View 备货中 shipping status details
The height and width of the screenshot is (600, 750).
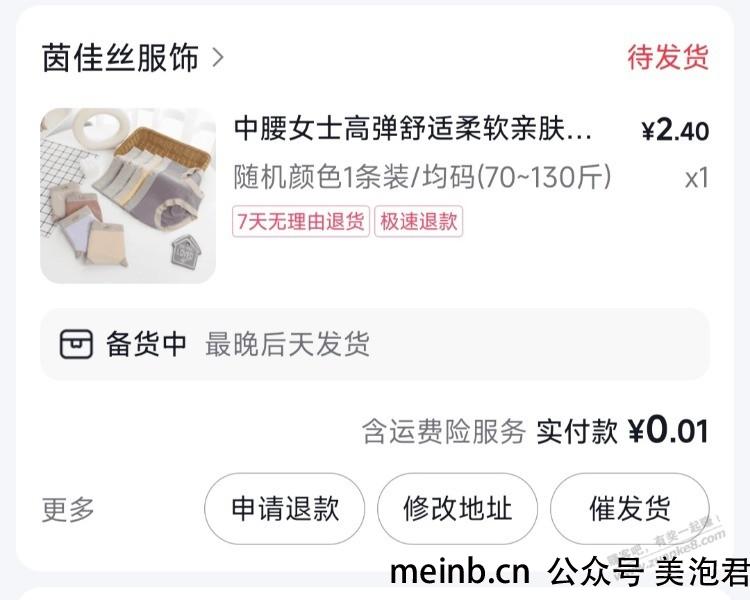[374, 345]
